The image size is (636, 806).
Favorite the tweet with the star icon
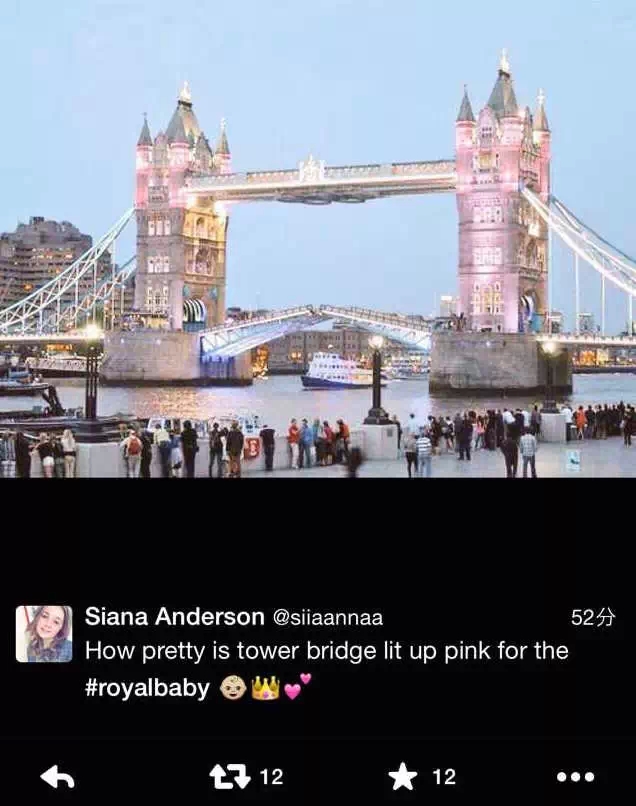tap(403, 777)
